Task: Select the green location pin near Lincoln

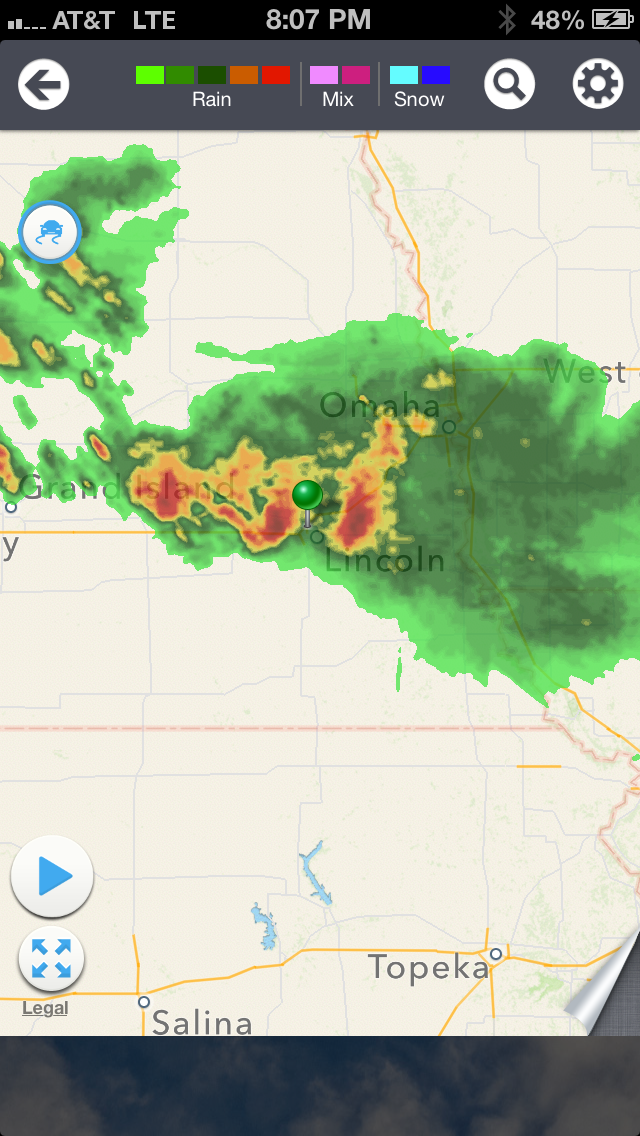Action: click(308, 496)
